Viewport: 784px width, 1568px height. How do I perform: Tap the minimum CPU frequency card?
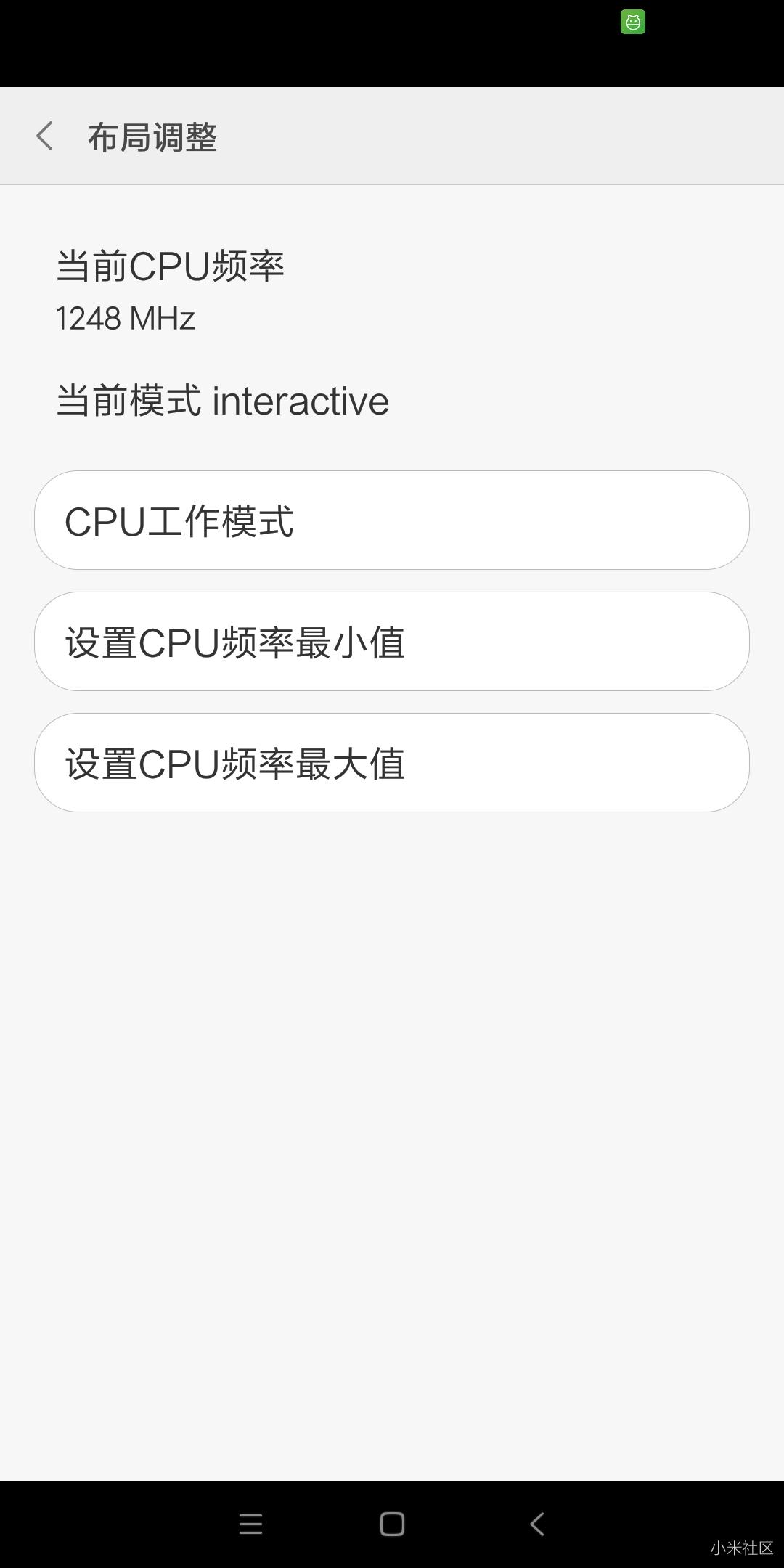(x=392, y=642)
